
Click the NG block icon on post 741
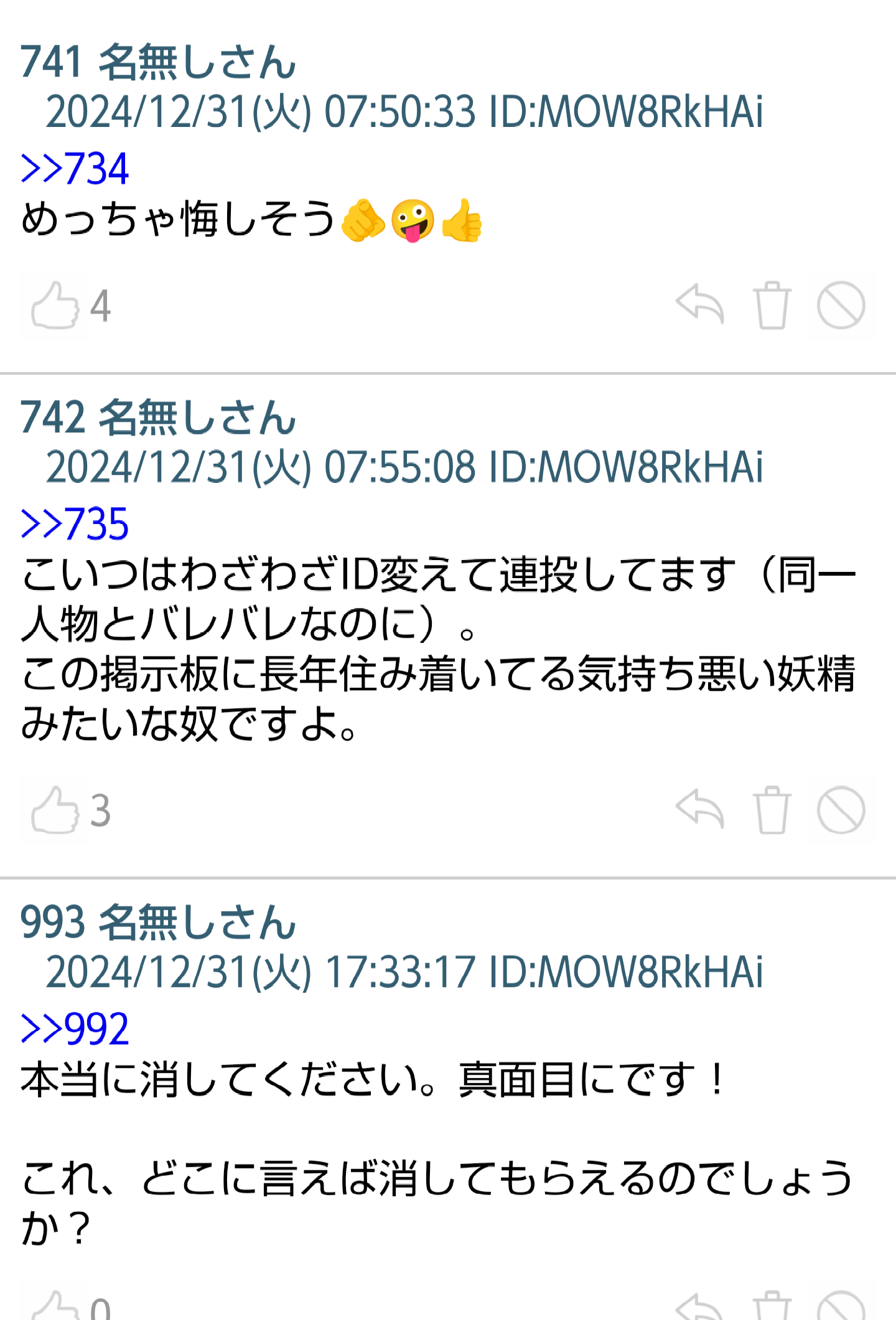click(x=842, y=305)
